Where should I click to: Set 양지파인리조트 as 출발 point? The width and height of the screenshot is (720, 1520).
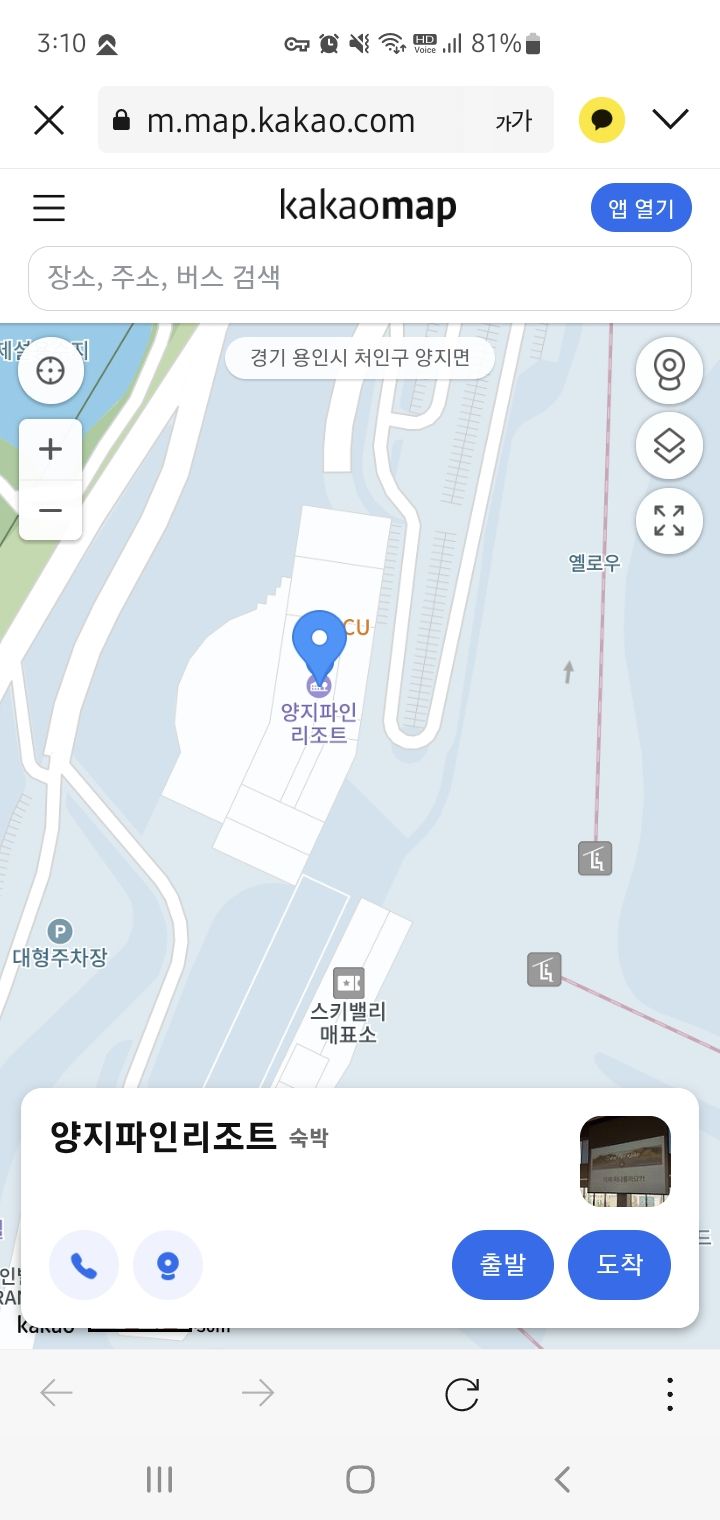click(502, 1264)
